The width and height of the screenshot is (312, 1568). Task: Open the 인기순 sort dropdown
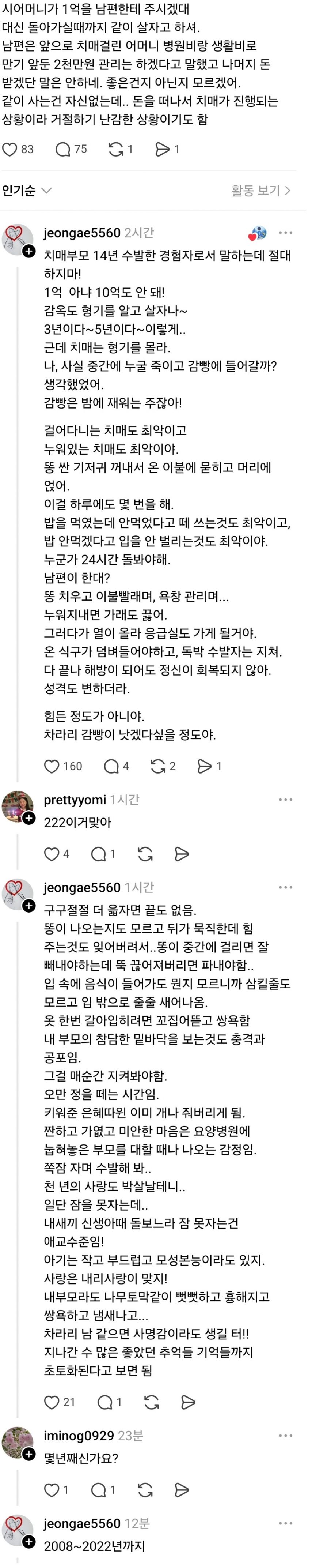[x=27, y=191]
